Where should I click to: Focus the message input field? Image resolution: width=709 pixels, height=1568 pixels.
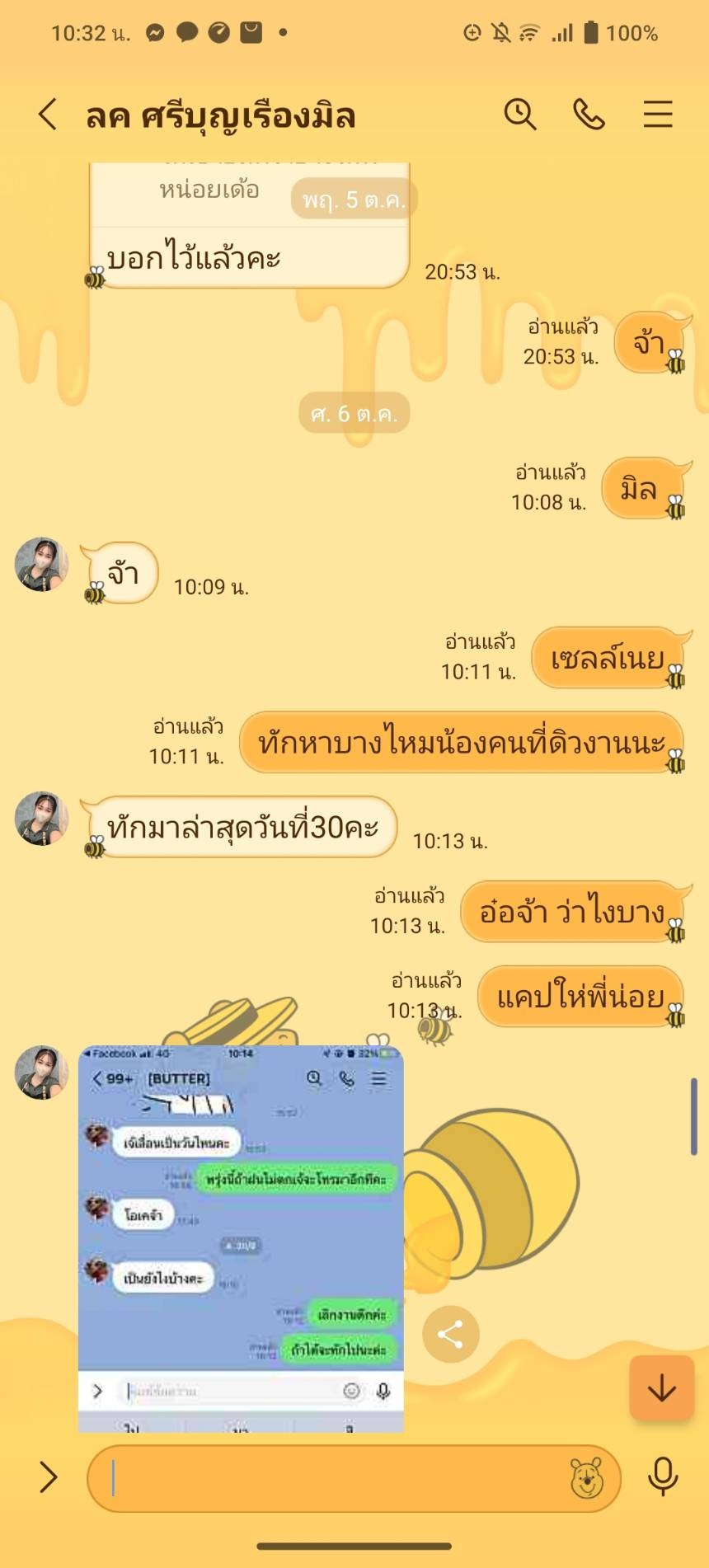coord(330,1477)
